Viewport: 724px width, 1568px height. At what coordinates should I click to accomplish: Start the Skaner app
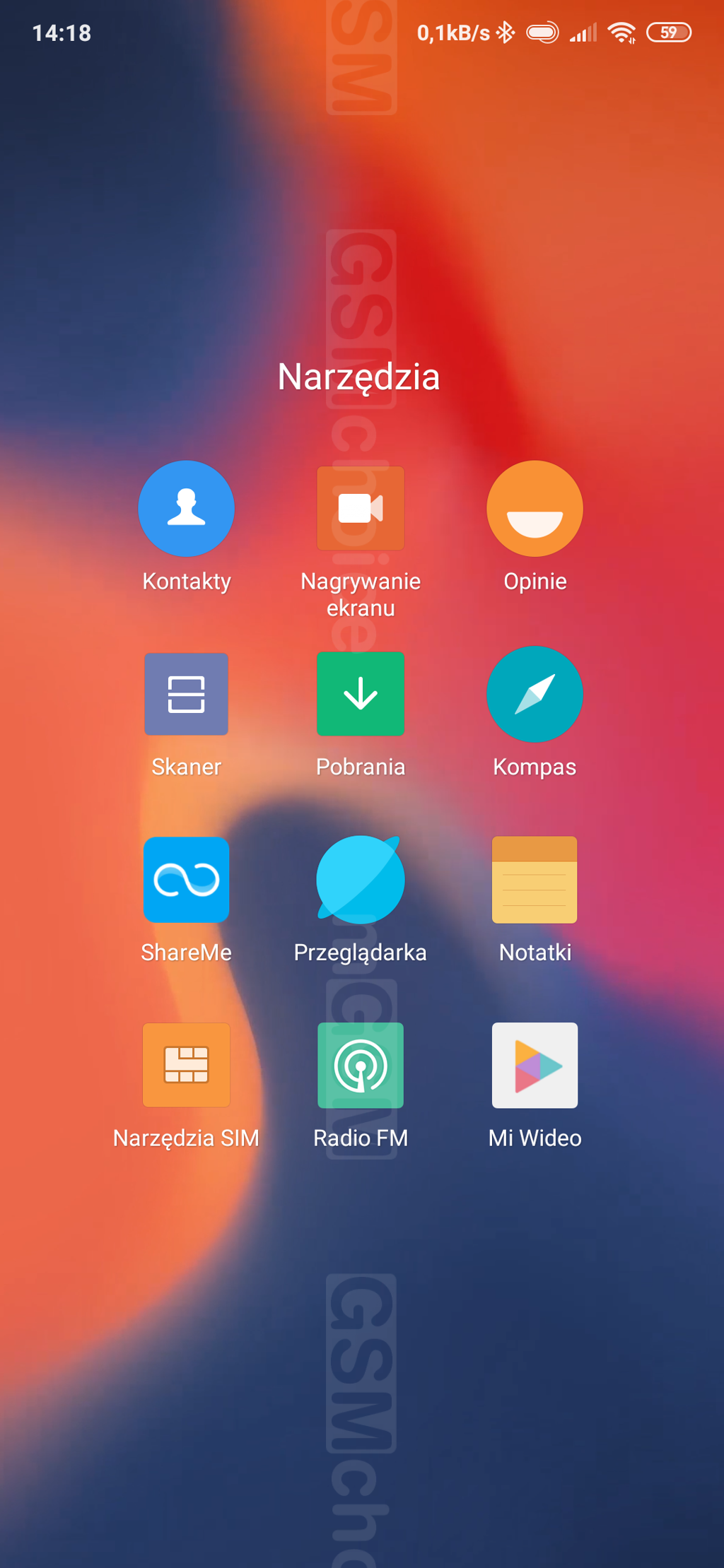(186, 694)
